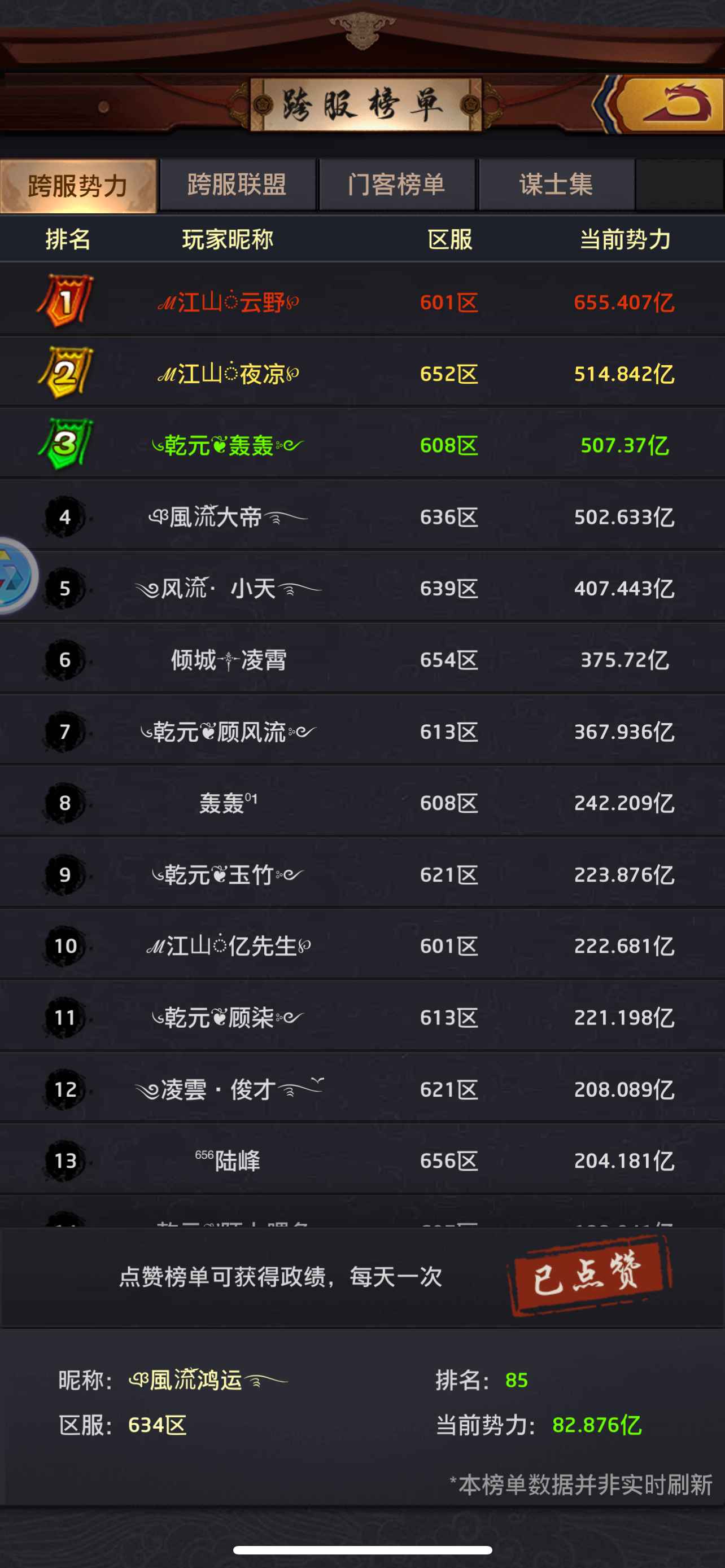Open the floating assistant ball
725x1568 pixels.
pos(14,575)
